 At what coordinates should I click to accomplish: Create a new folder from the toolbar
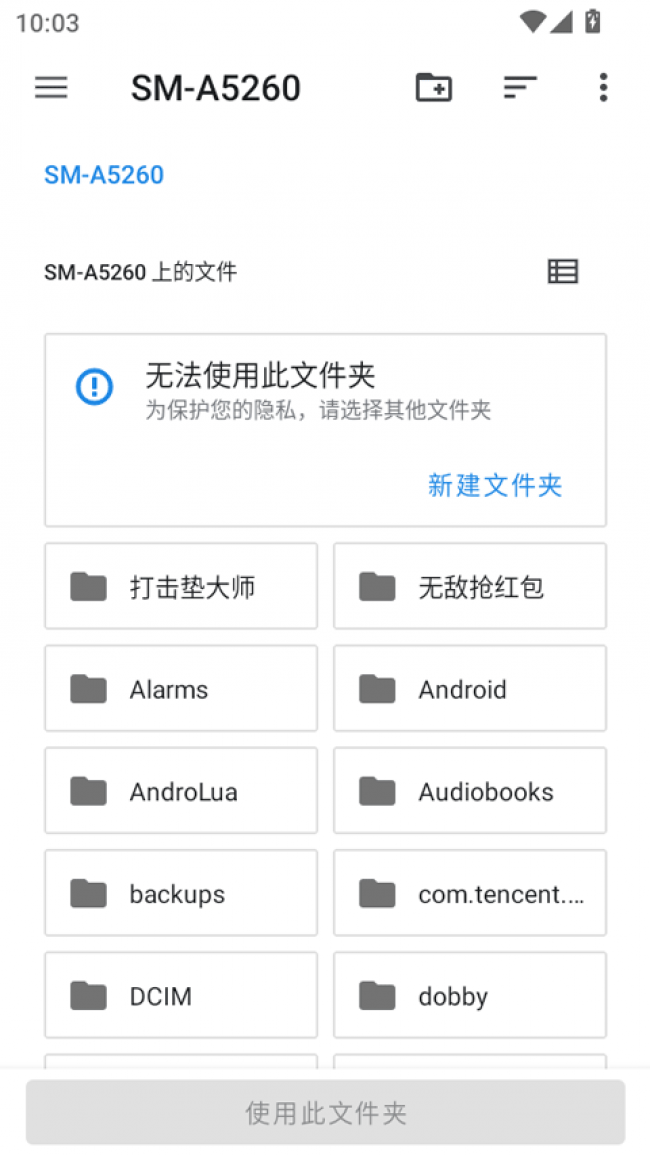[433, 88]
